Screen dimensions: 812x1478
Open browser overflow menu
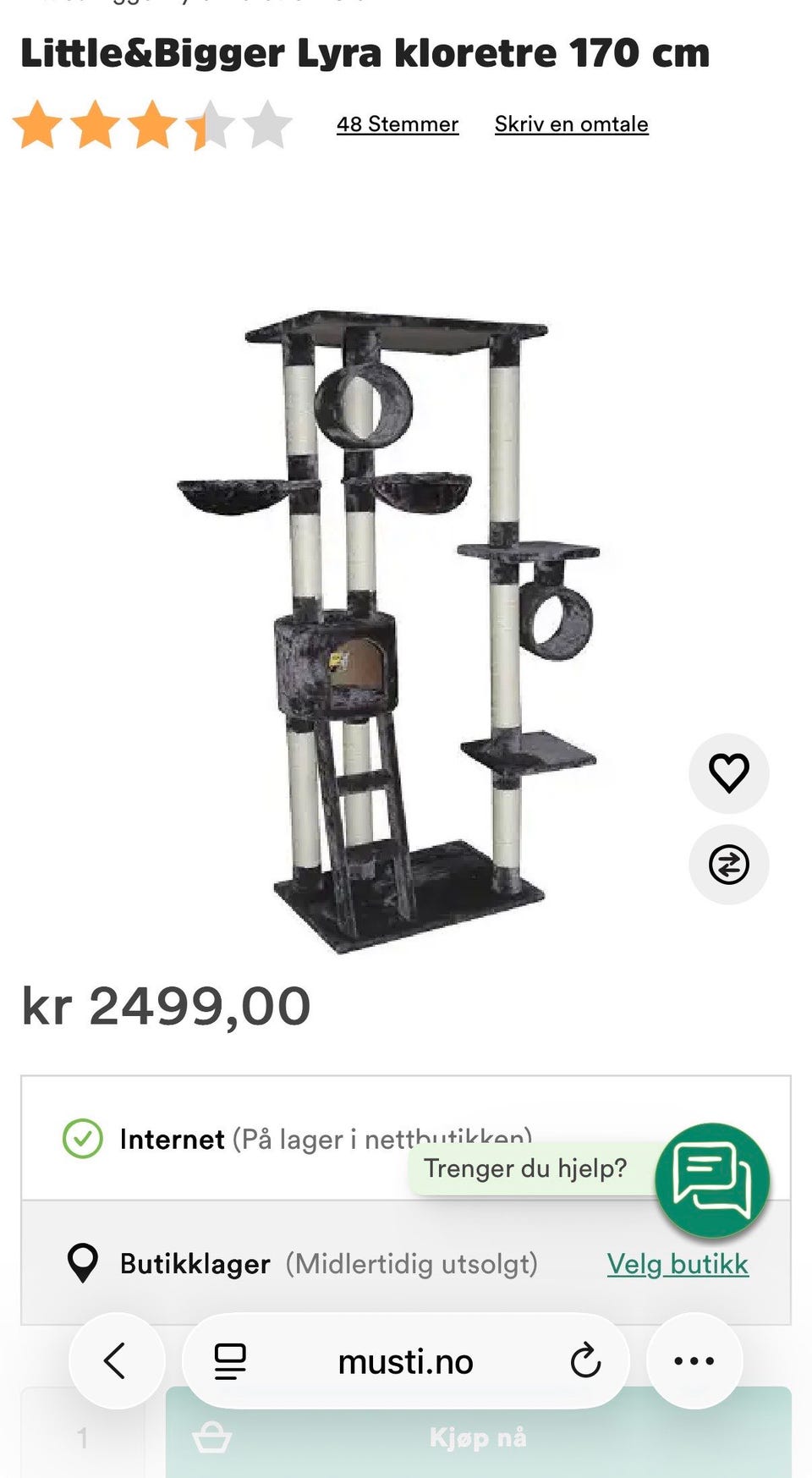[x=694, y=1360]
